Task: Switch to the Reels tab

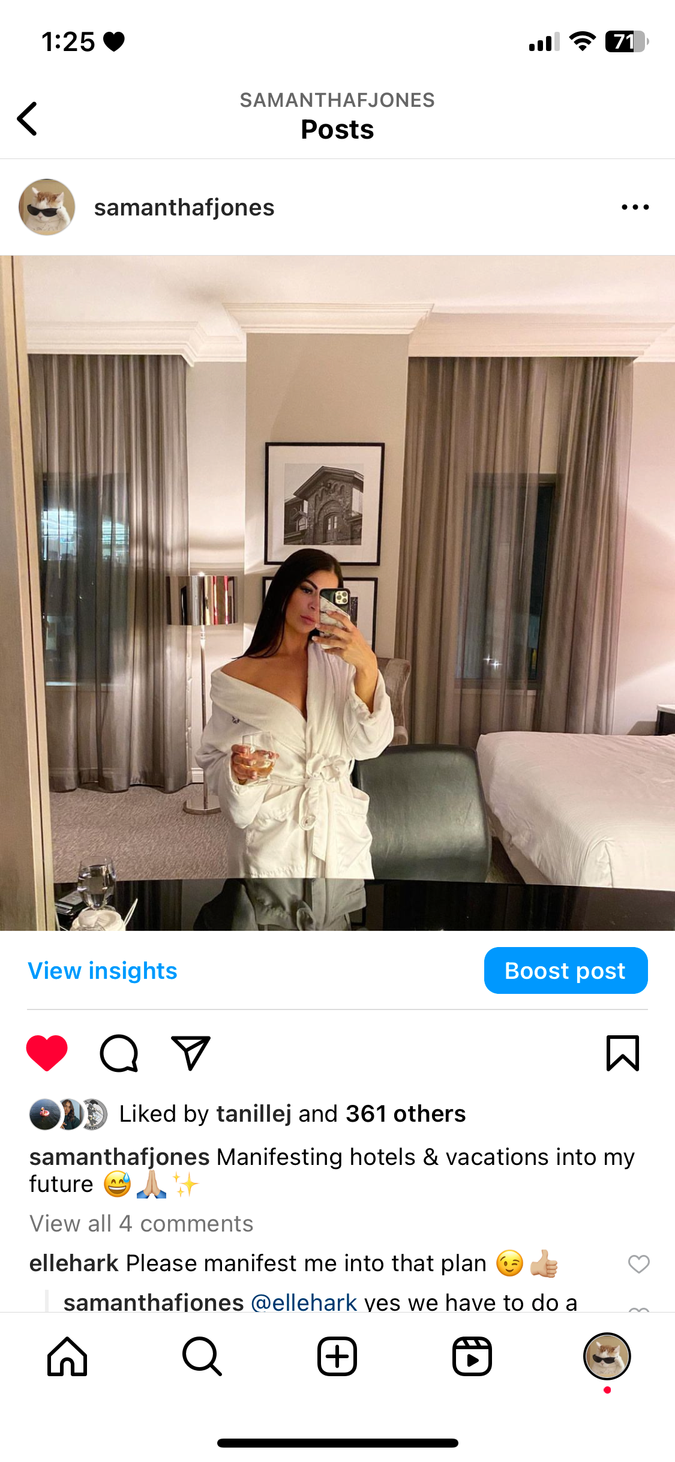Action: click(472, 1357)
